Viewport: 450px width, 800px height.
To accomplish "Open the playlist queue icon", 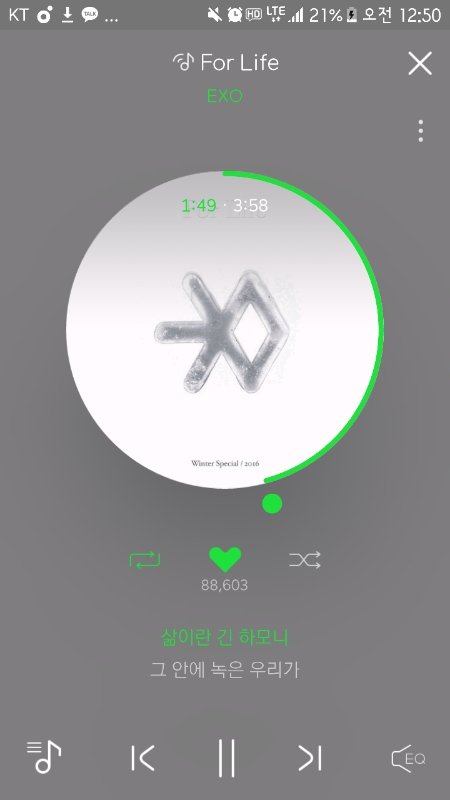I will [43, 757].
